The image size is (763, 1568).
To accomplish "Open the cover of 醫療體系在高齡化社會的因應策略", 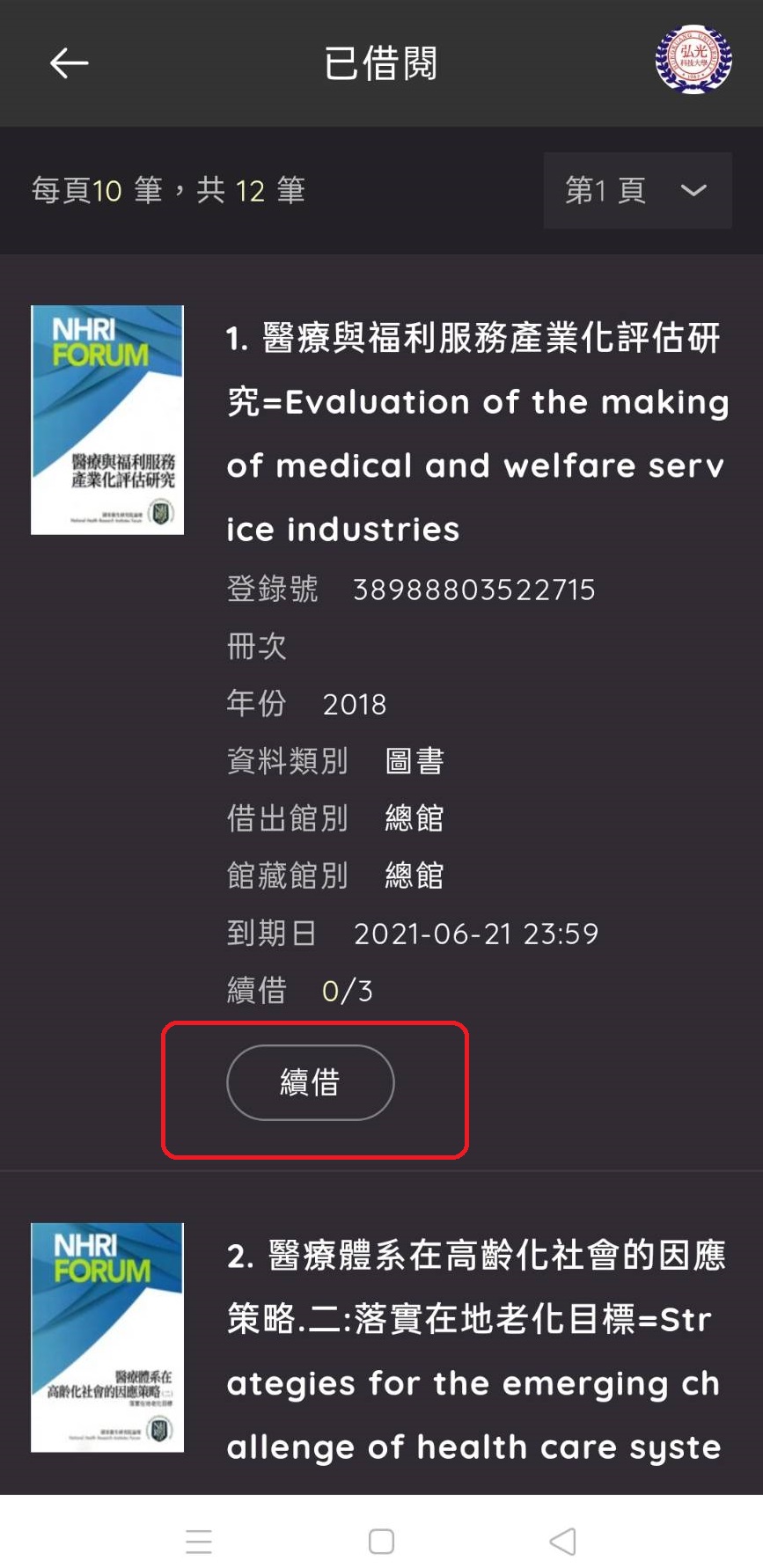I will (x=107, y=1337).
